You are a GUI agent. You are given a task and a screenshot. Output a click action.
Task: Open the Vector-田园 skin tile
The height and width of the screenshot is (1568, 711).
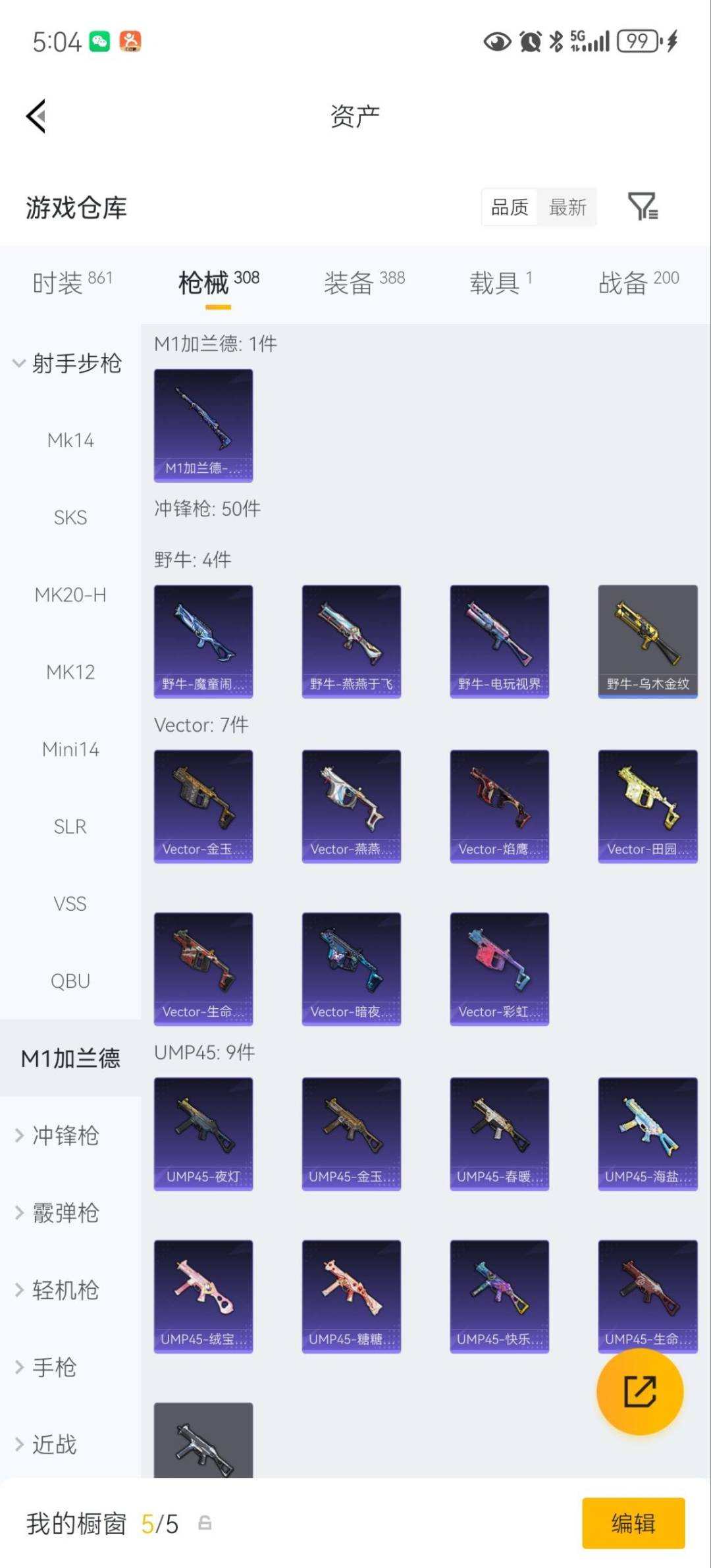[647, 805]
